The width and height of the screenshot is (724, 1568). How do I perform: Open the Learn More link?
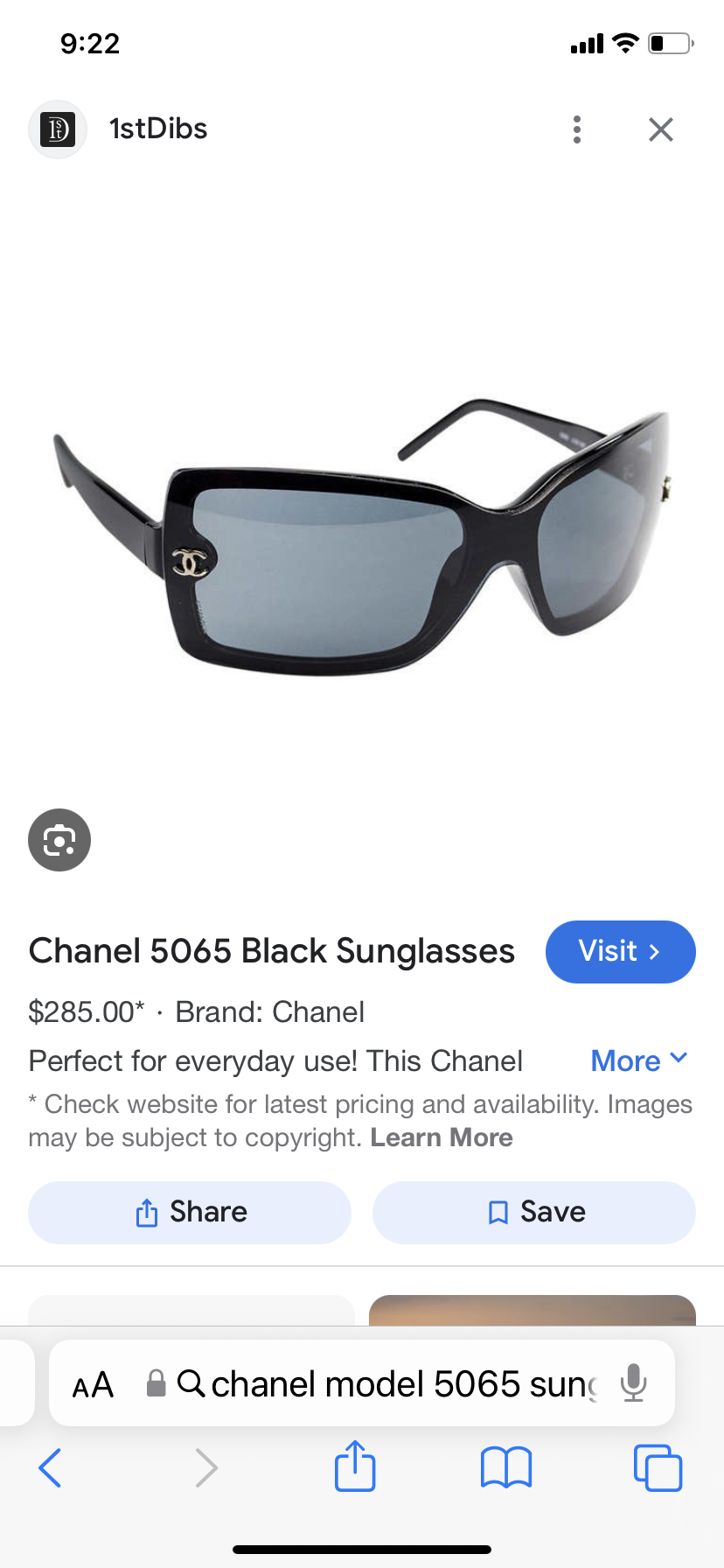[442, 1137]
